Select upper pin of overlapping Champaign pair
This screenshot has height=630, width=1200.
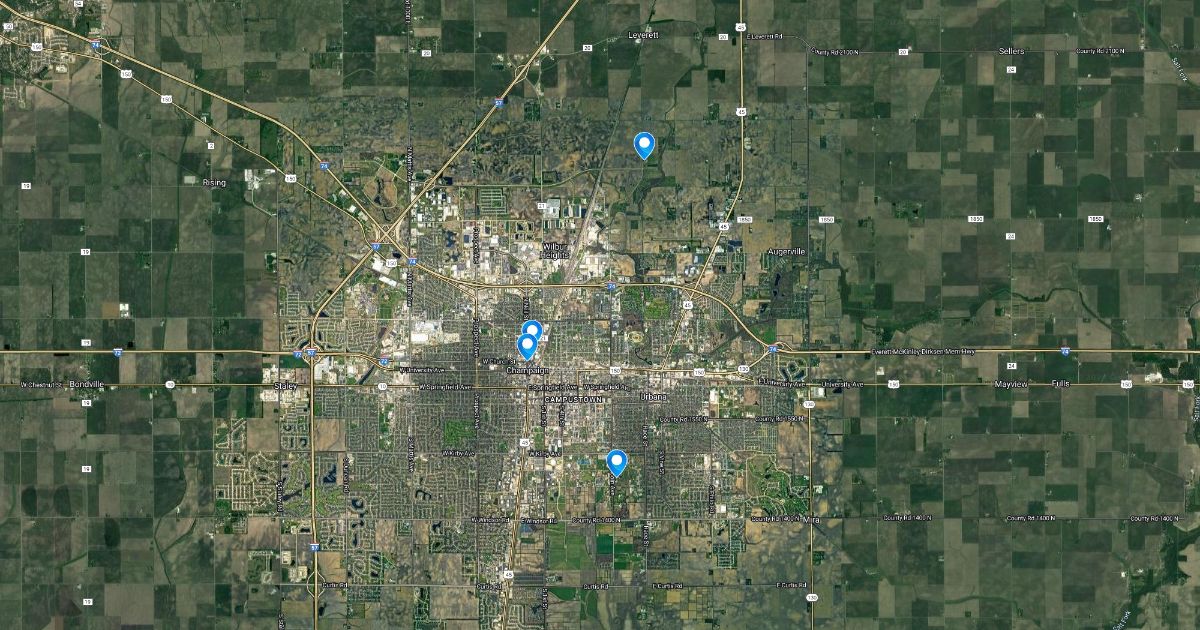534,326
